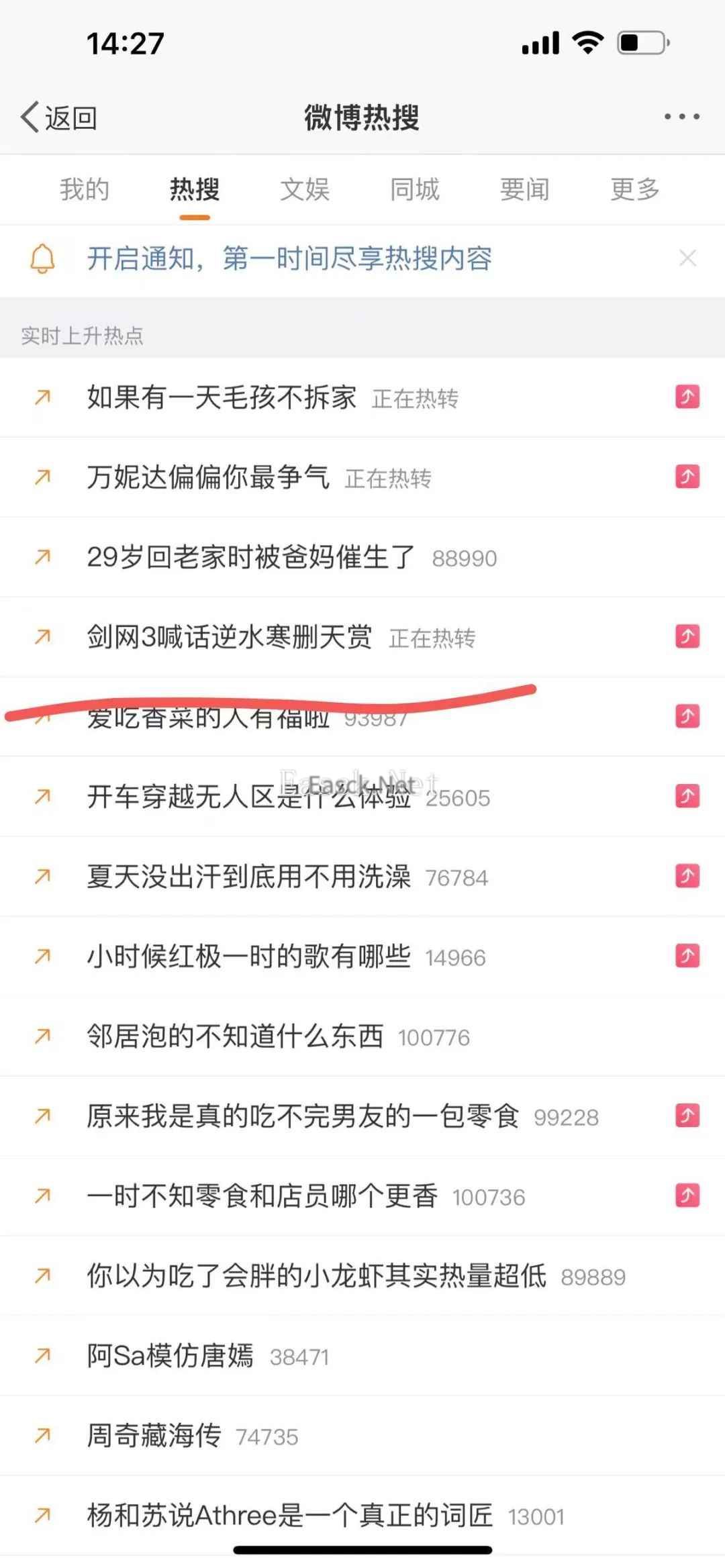Select the 同城 tab
725x1568 pixels.
click(415, 190)
